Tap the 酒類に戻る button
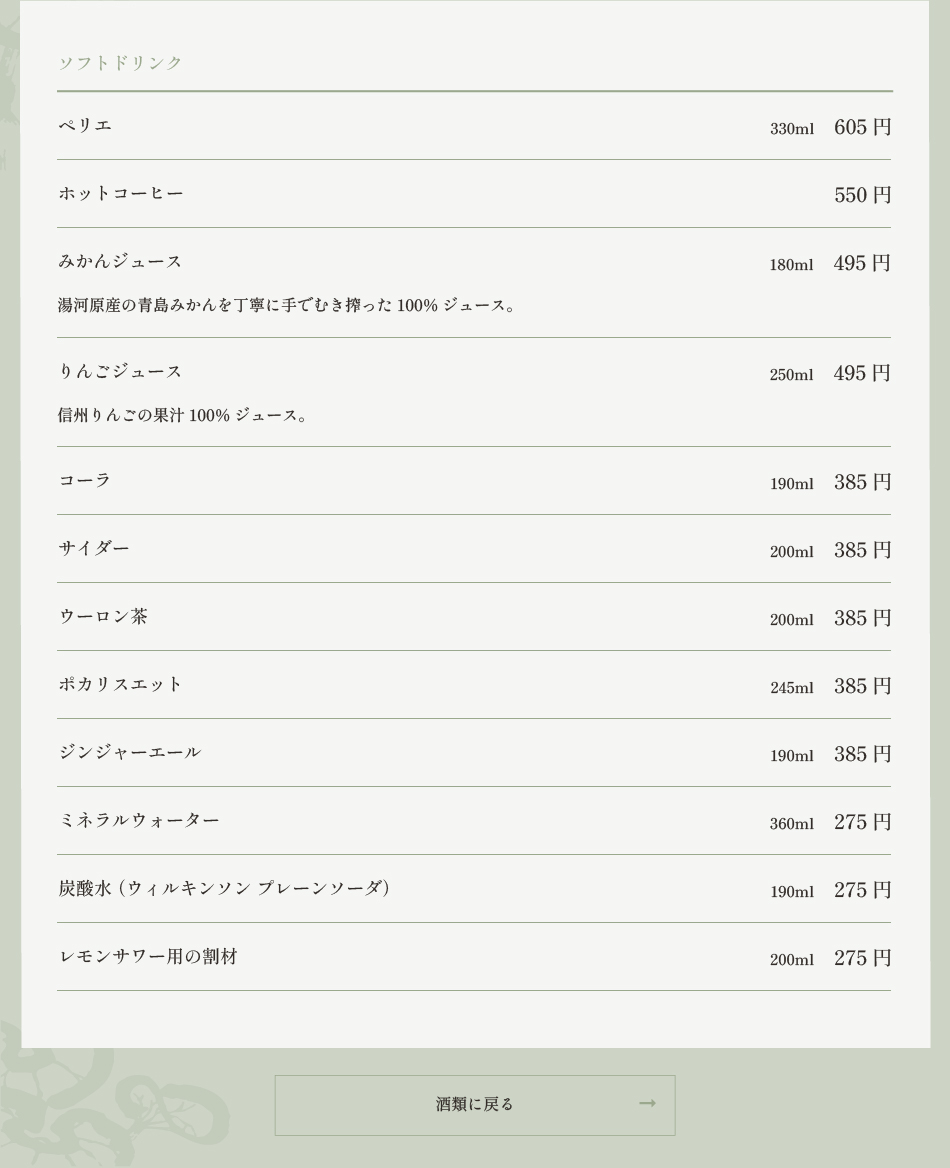Image resolution: width=950 pixels, height=1168 pixels. pyautogui.click(x=475, y=1105)
